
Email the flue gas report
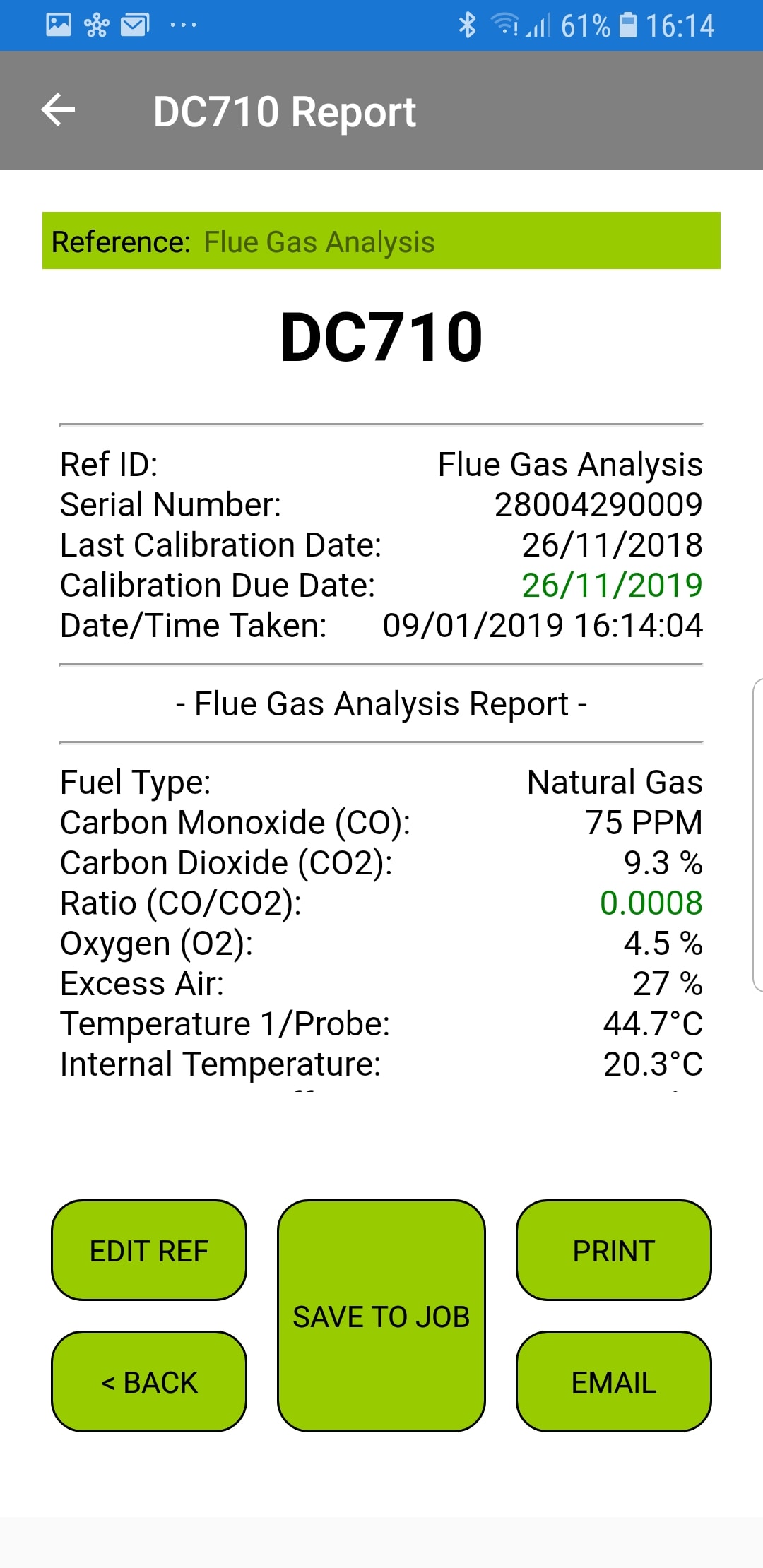[x=614, y=1382]
